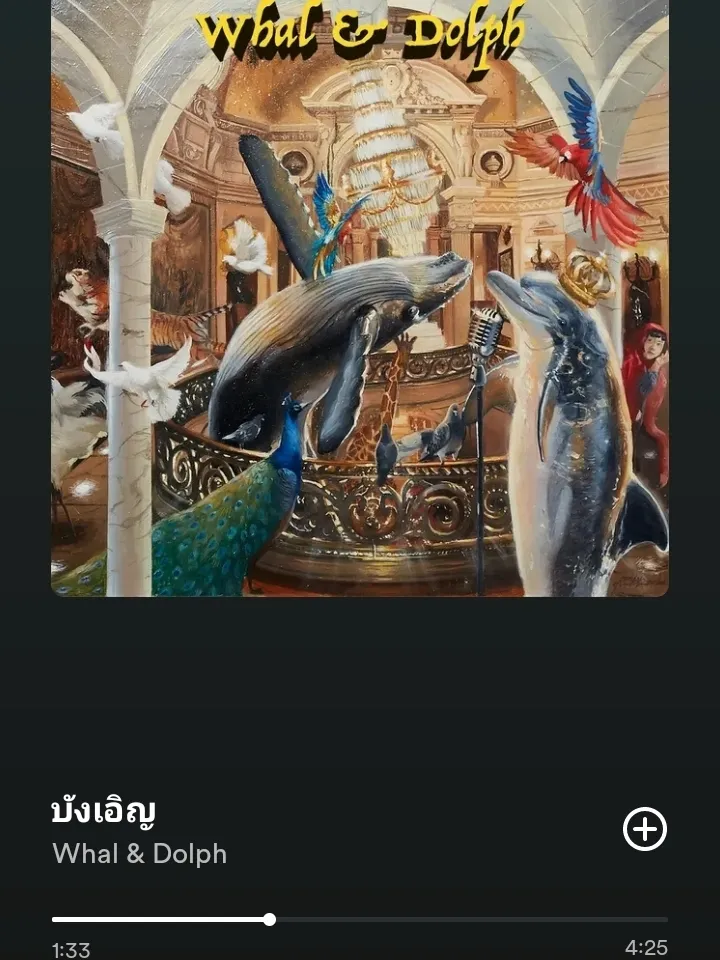Add บังเอิญ to your library

click(645, 830)
